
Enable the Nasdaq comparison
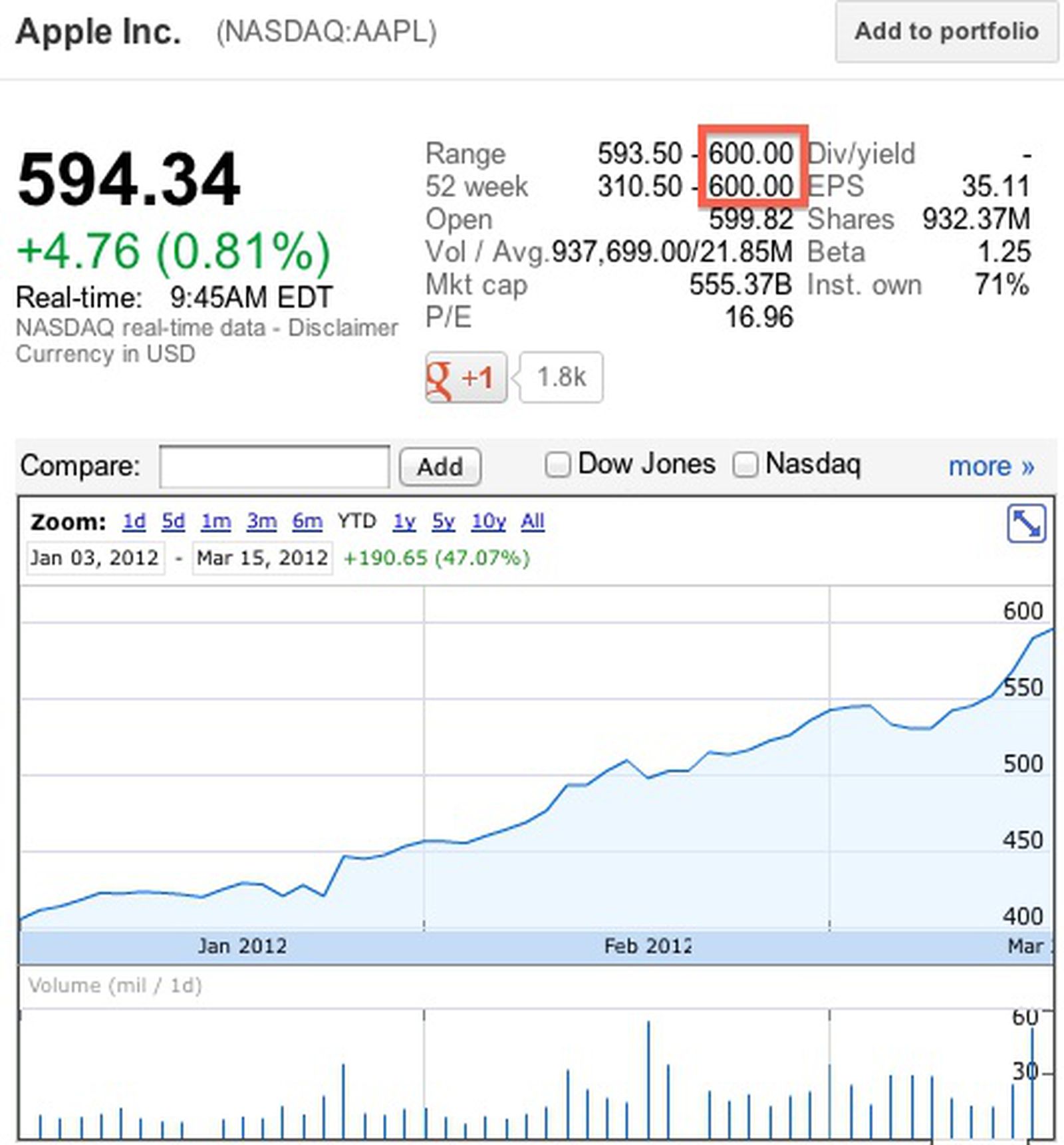(x=745, y=464)
